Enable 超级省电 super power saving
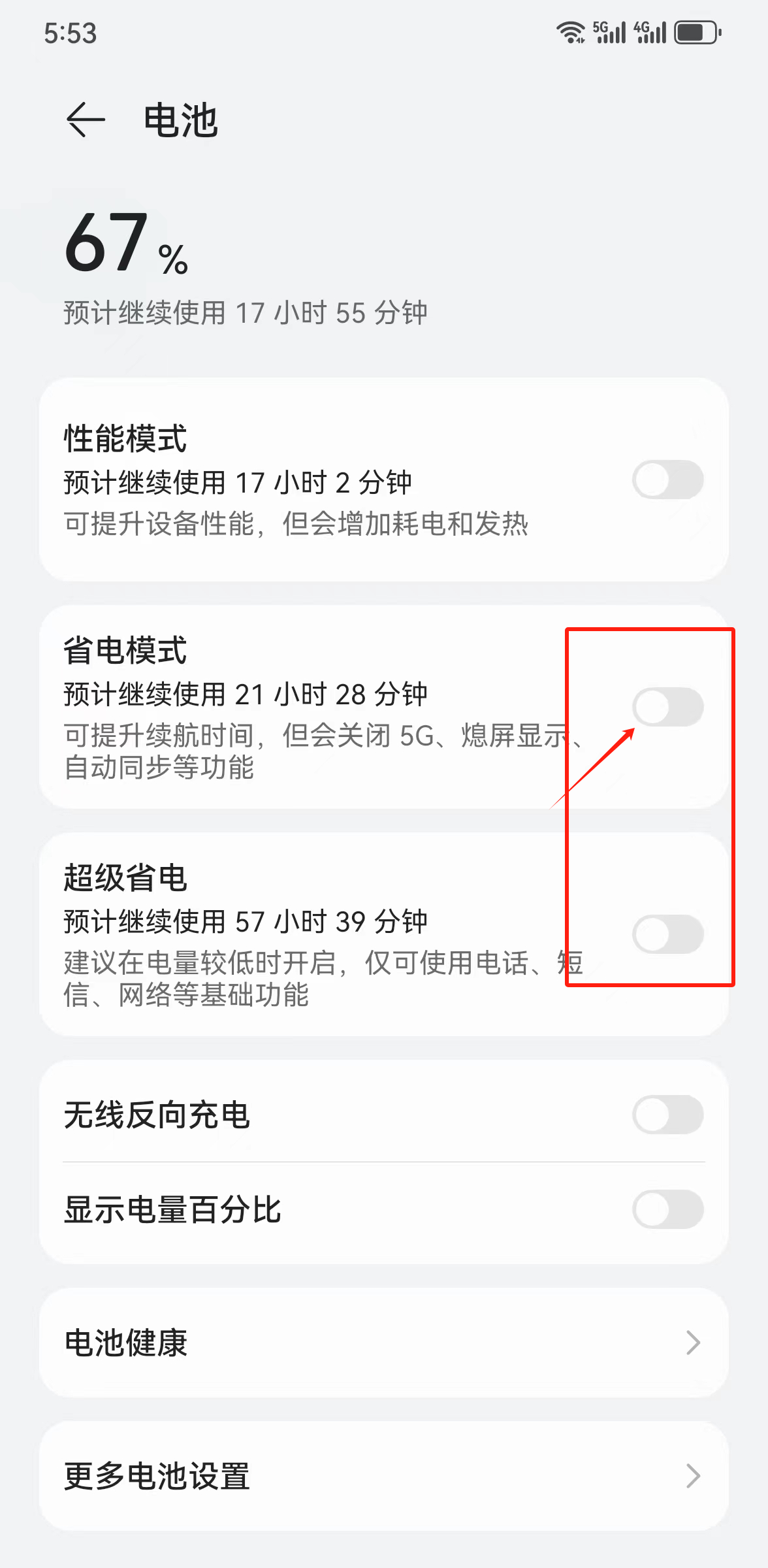 (x=667, y=934)
